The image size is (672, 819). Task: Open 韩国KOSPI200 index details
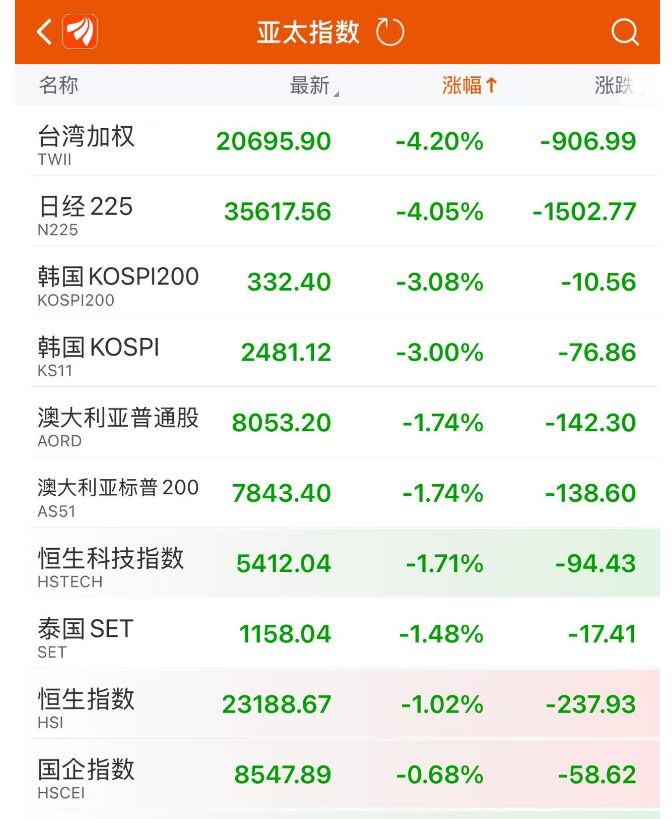pos(336,282)
